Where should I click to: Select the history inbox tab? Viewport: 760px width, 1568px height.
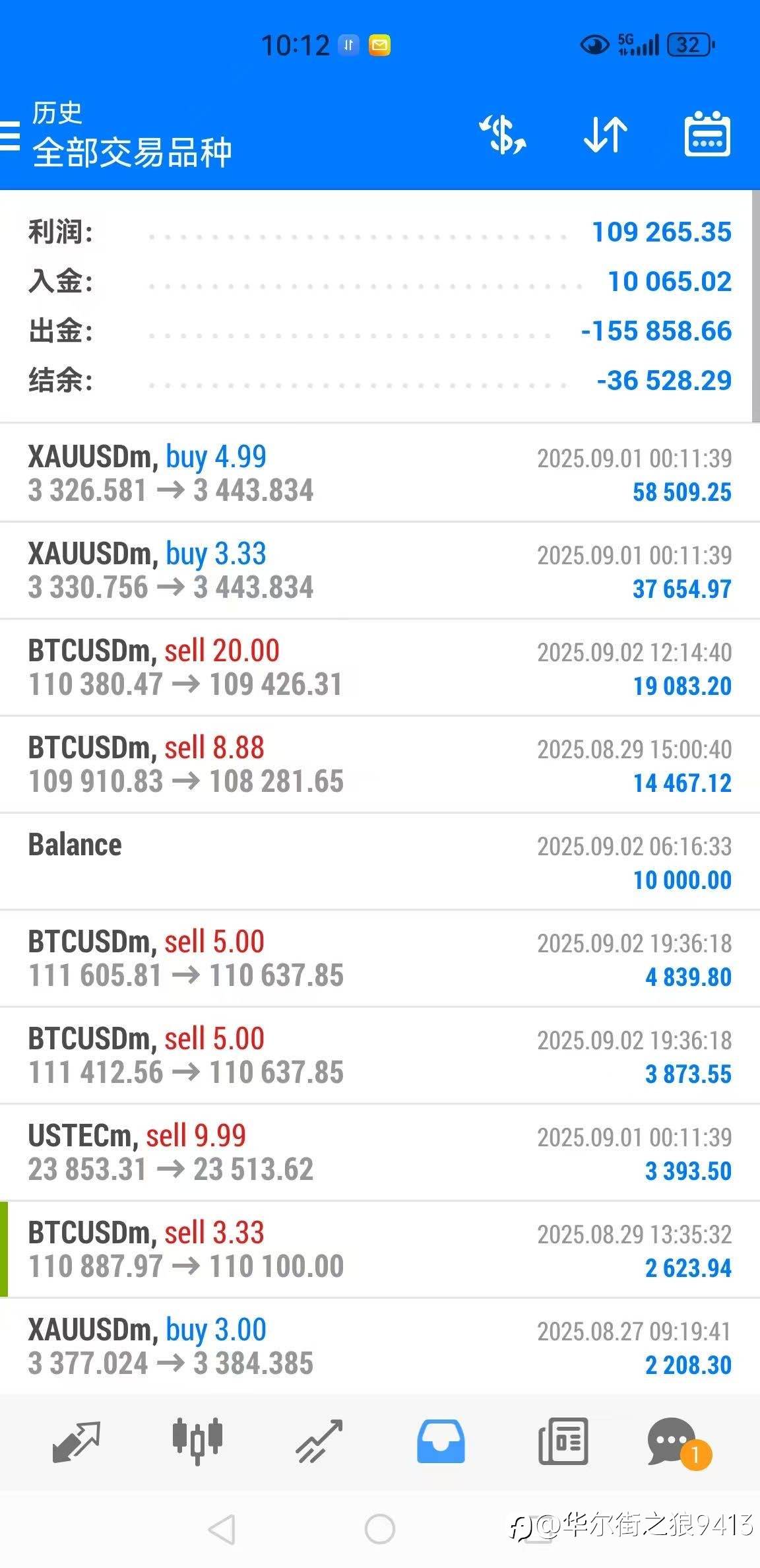pos(441,1441)
